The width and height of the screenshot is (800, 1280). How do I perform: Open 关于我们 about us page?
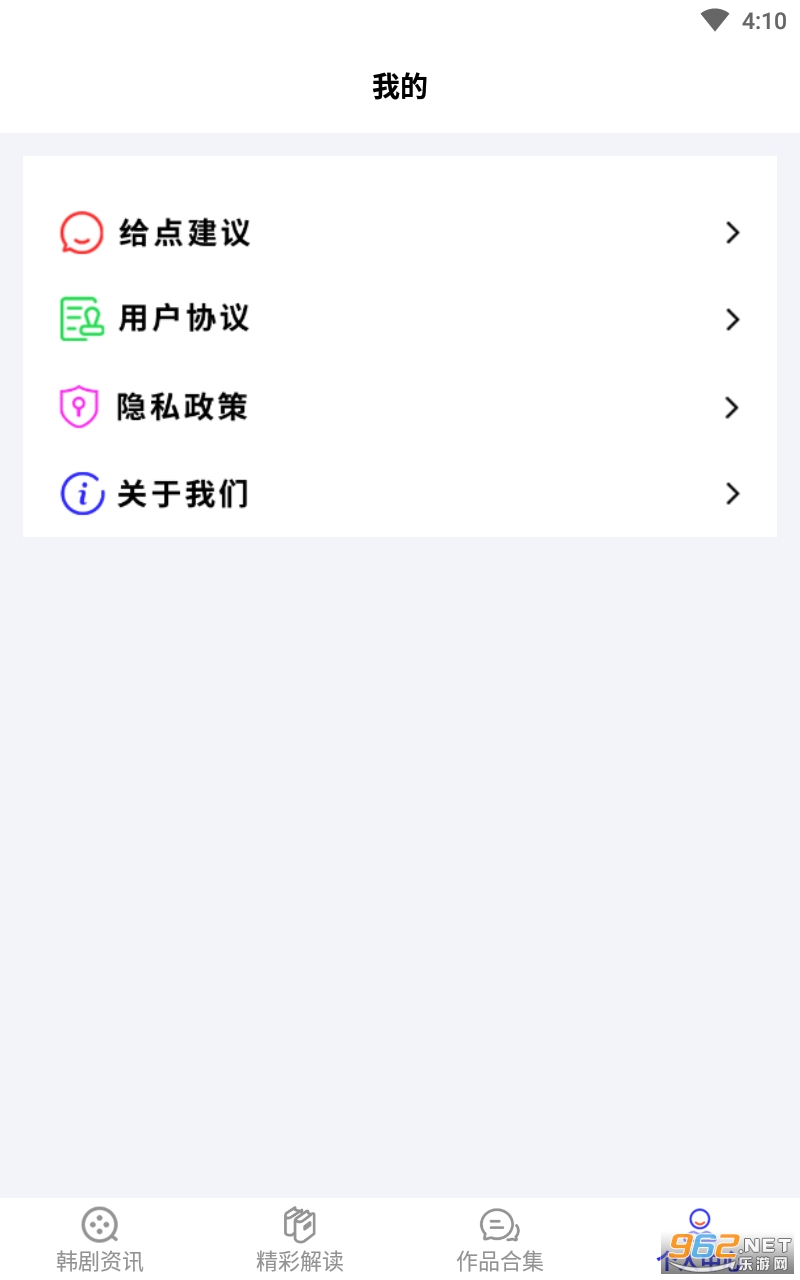(400, 493)
